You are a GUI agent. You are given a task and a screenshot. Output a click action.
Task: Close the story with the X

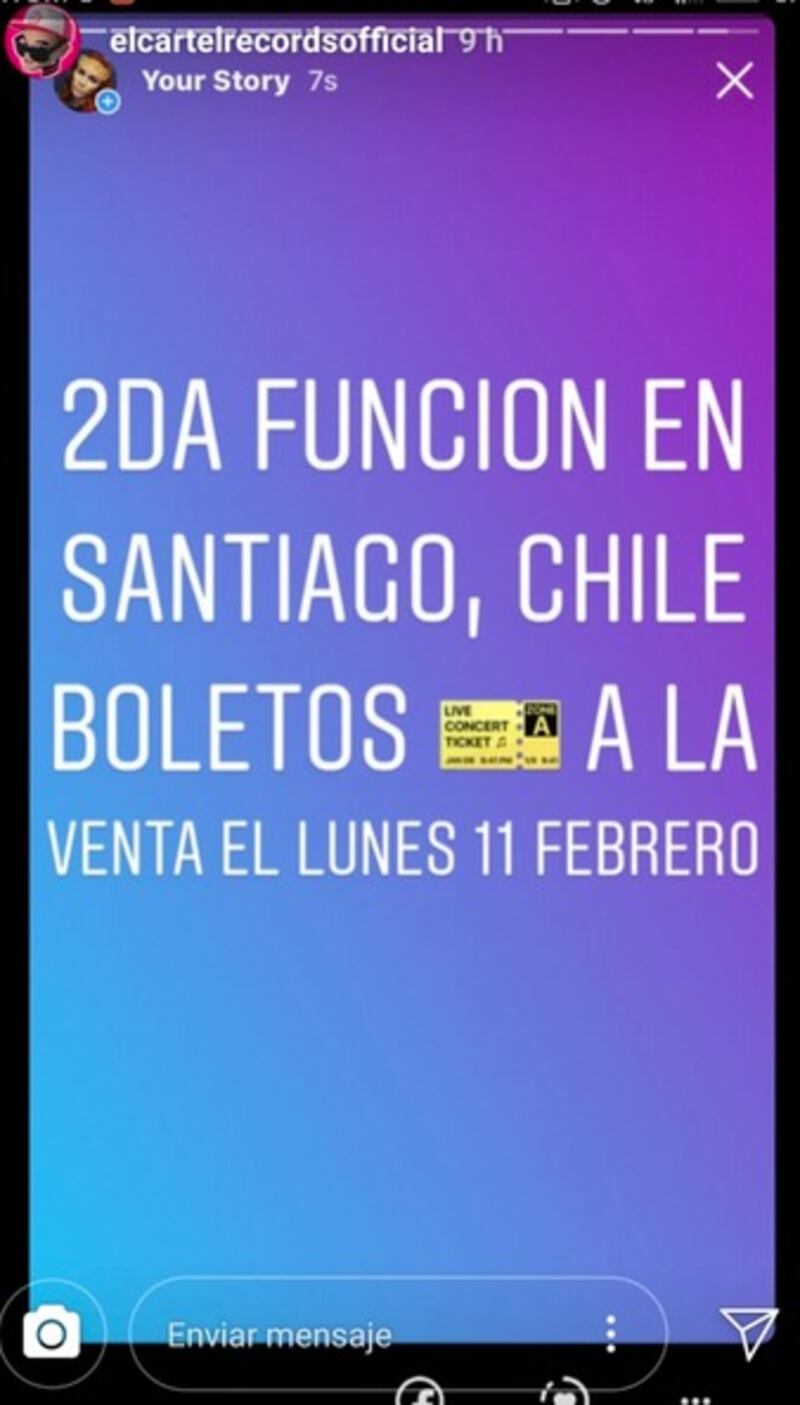(734, 81)
